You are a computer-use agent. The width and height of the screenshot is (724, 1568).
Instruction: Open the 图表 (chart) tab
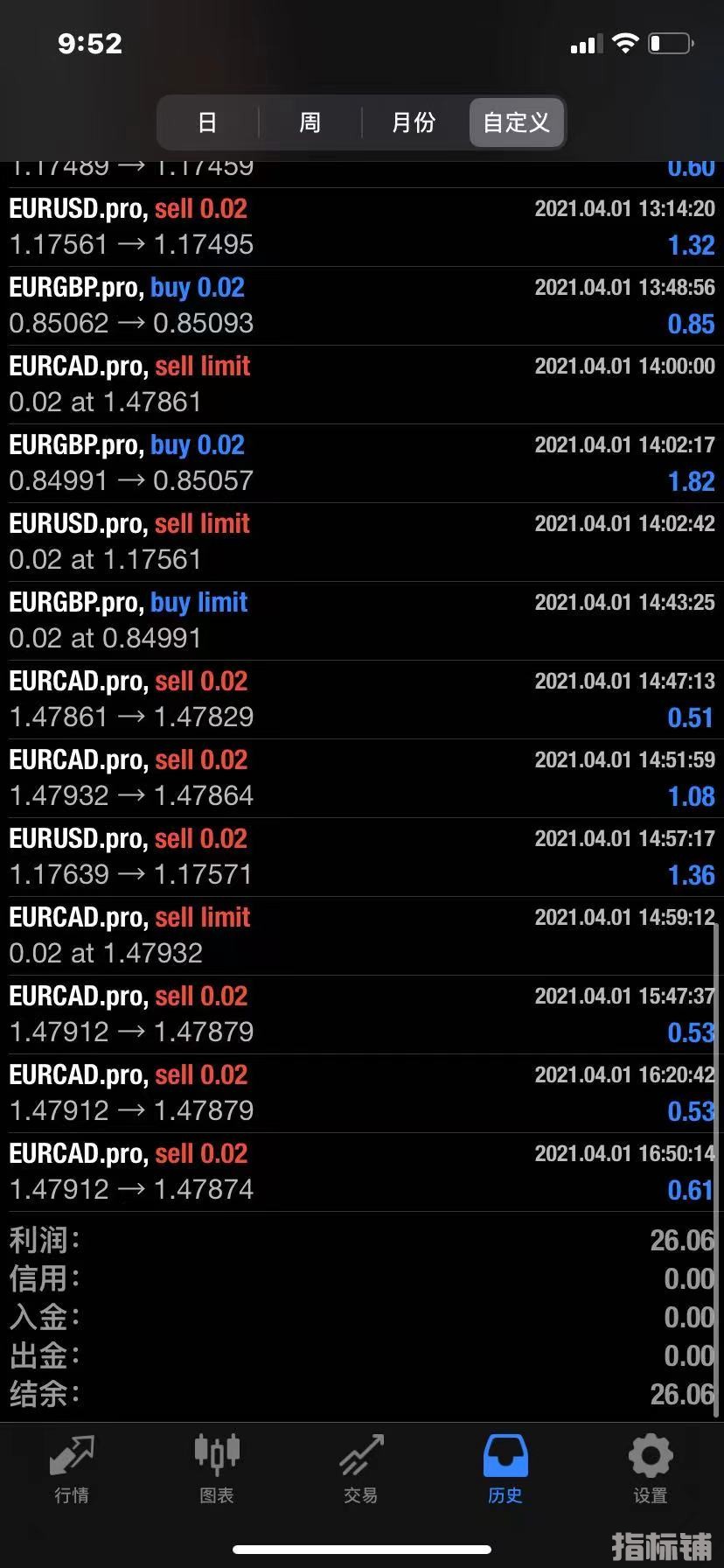pos(217,1470)
